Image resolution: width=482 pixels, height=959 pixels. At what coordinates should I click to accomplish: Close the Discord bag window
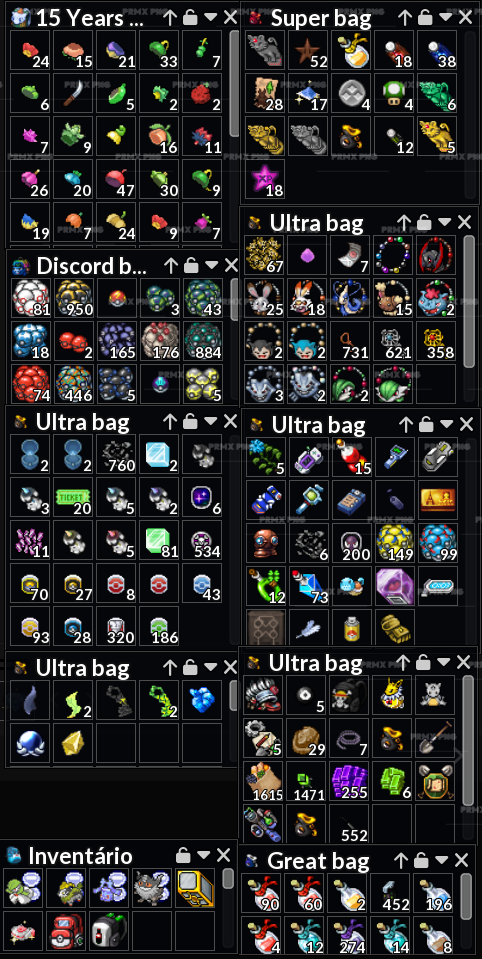tap(231, 265)
